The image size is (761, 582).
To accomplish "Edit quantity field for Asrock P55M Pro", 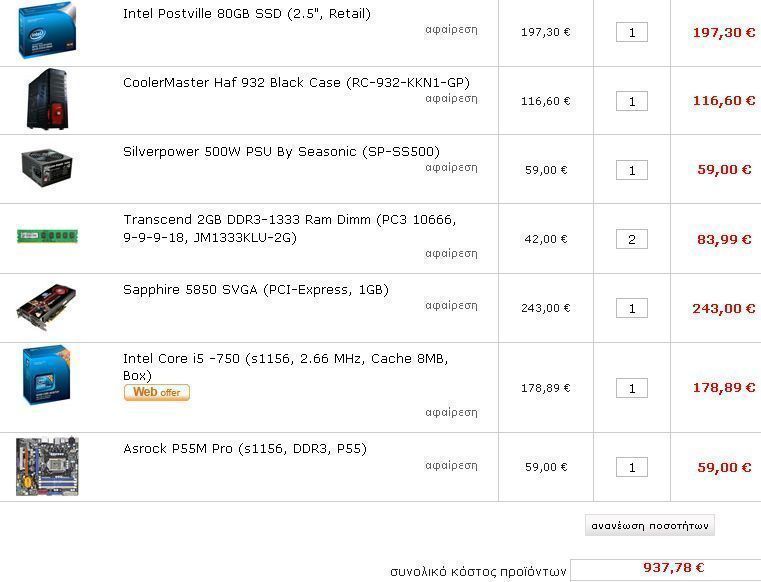I will [632, 467].
